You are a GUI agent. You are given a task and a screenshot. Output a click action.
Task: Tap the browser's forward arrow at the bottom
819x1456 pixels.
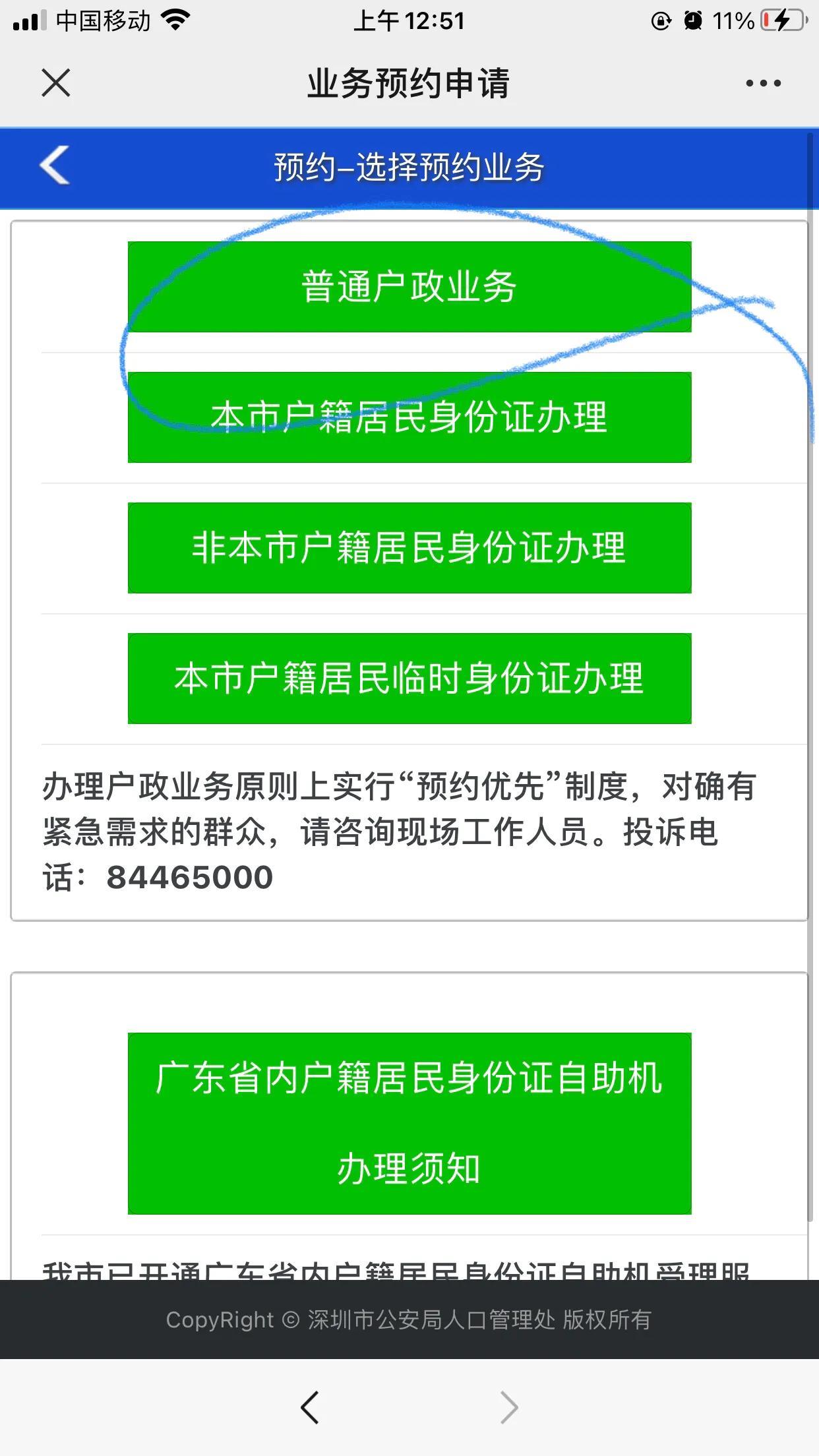click(508, 1407)
